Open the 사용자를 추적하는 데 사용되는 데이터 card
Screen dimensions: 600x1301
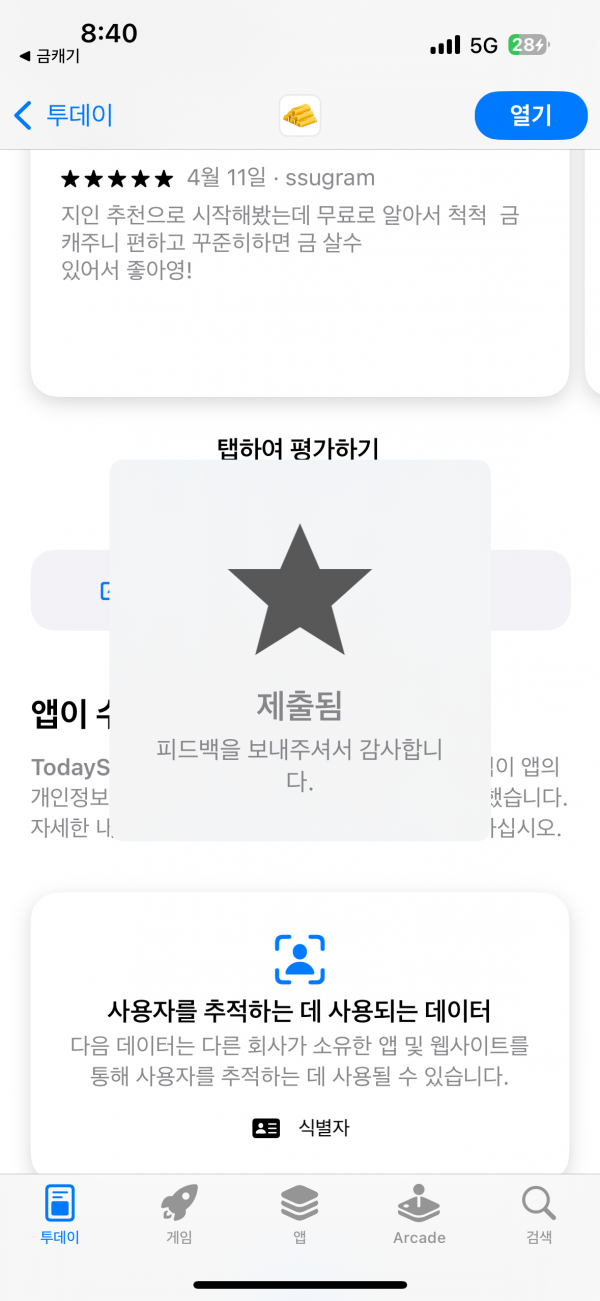[x=300, y=1034]
